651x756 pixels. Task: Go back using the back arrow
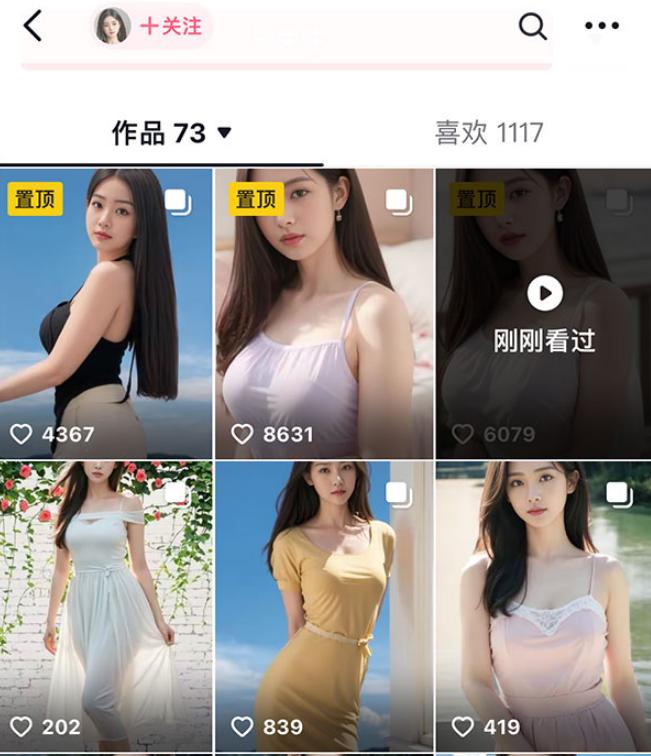[33, 26]
